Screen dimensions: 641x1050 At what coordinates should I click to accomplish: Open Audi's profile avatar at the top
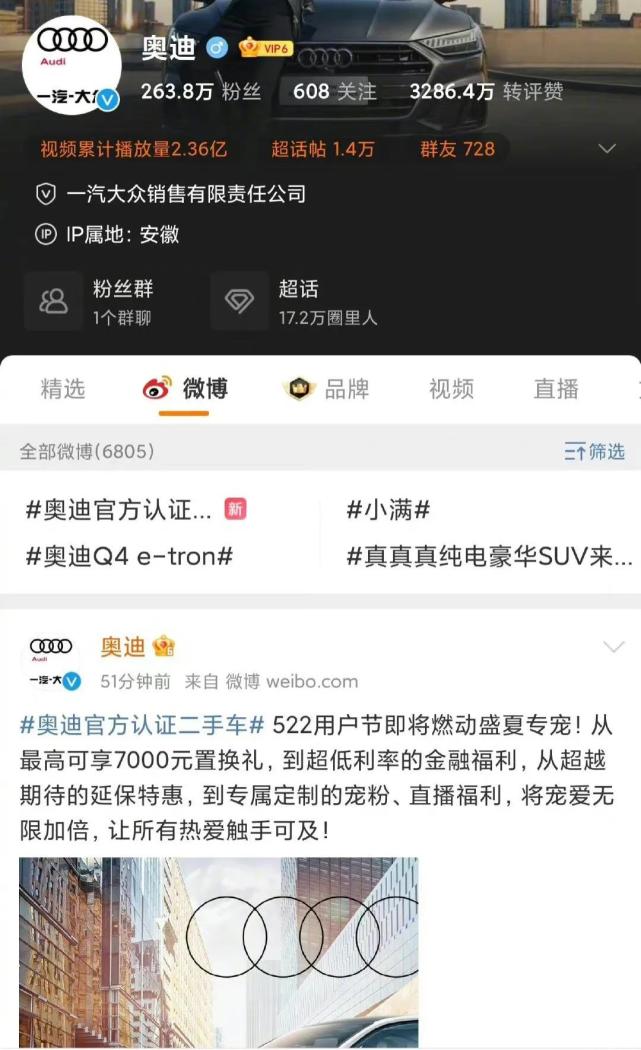(x=72, y=65)
